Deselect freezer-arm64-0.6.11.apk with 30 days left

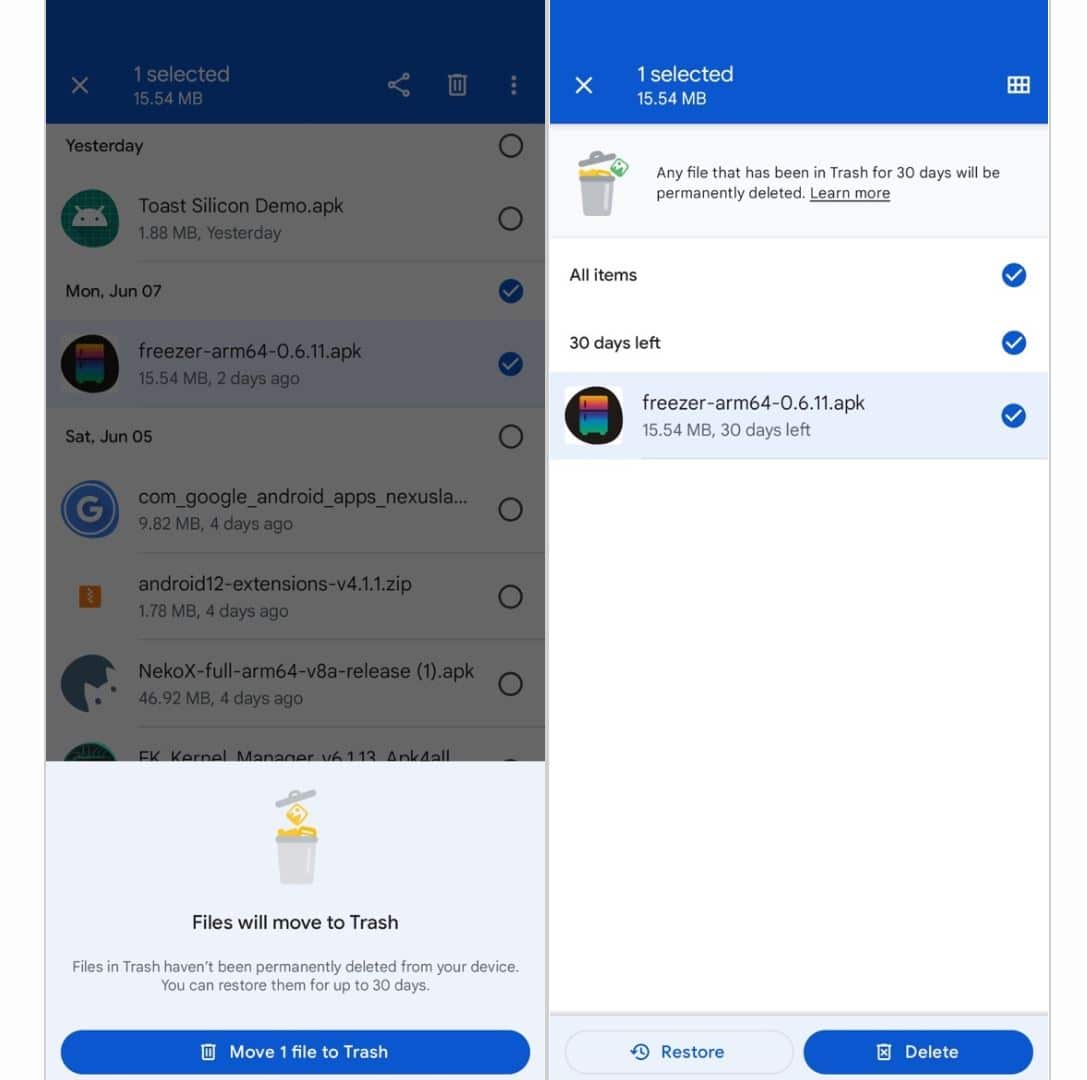(1013, 415)
